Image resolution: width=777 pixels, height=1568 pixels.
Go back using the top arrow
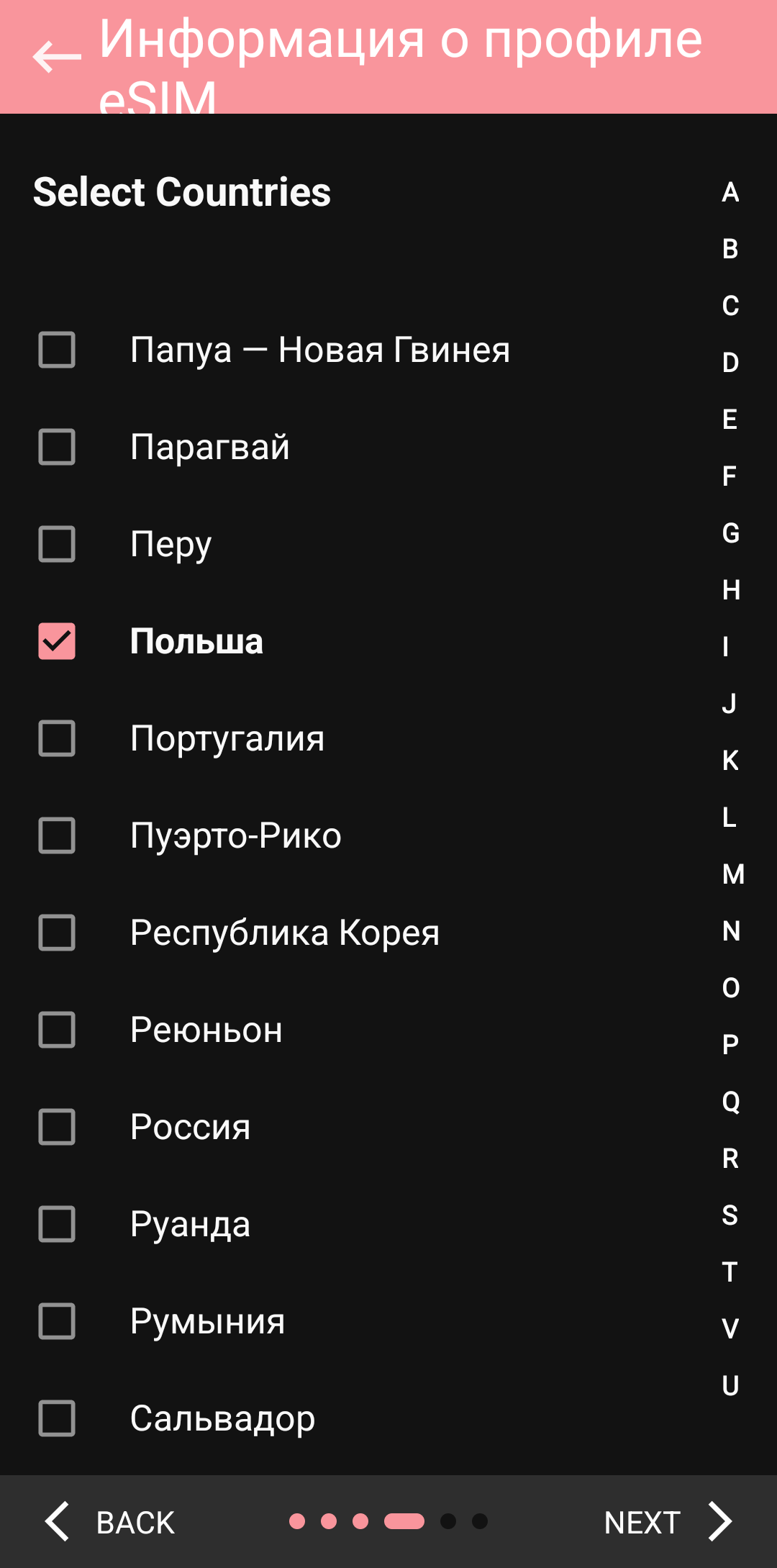pyautogui.click(x=57, y=57)
